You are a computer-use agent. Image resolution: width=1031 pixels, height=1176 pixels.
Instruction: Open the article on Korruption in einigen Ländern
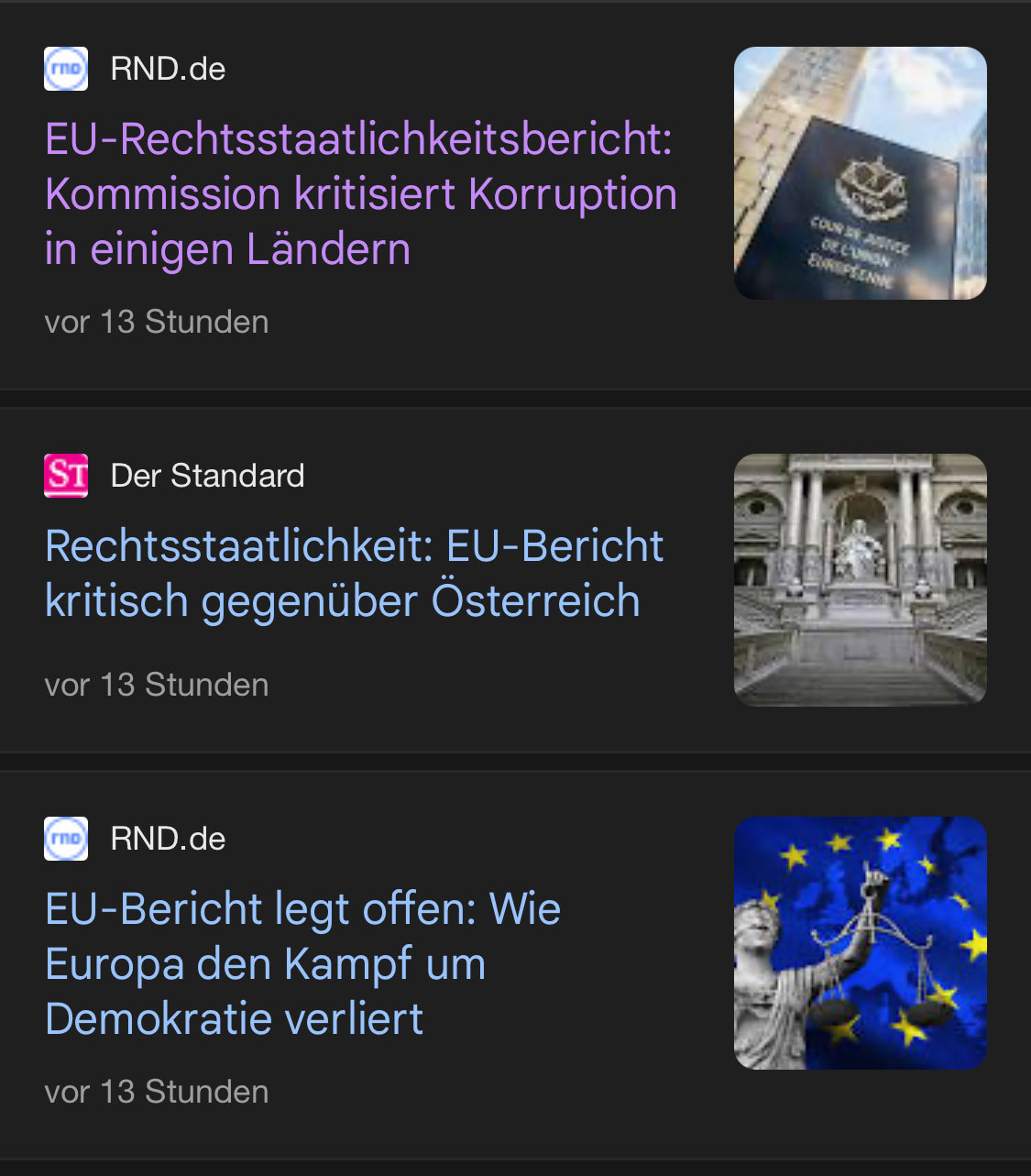click(x=360, y=194)
